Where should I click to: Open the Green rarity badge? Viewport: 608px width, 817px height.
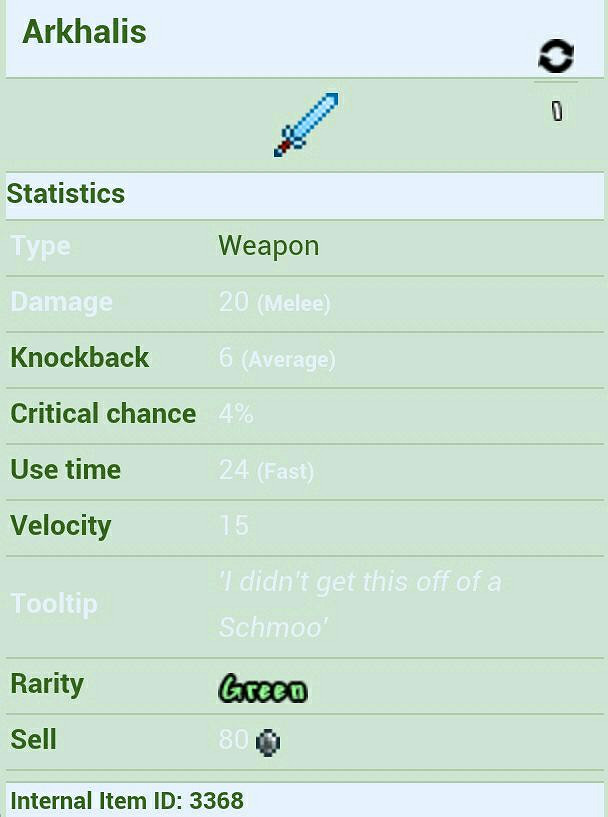click(x=263, y=689)
